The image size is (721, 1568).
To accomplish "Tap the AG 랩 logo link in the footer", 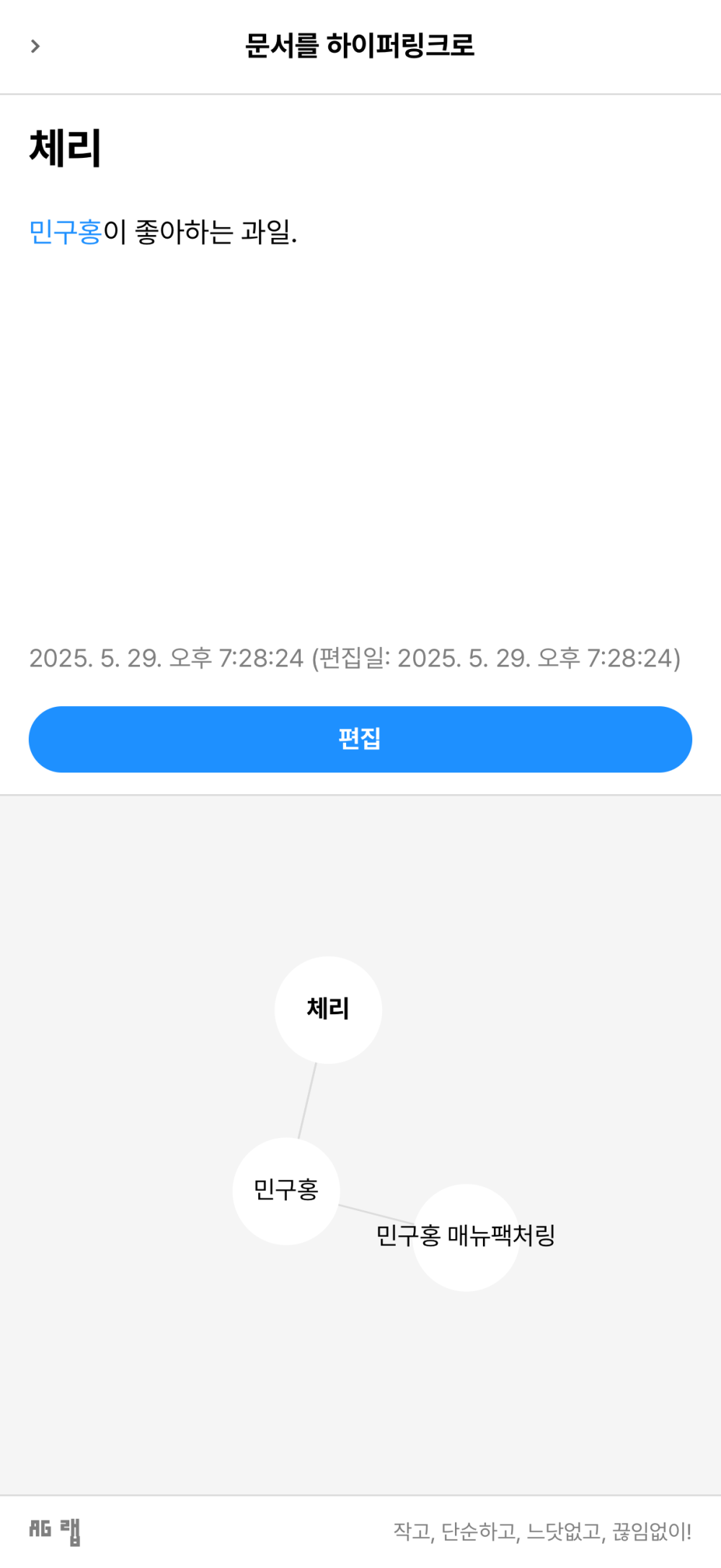I will pyautogui.click(x=55, y=1531).
